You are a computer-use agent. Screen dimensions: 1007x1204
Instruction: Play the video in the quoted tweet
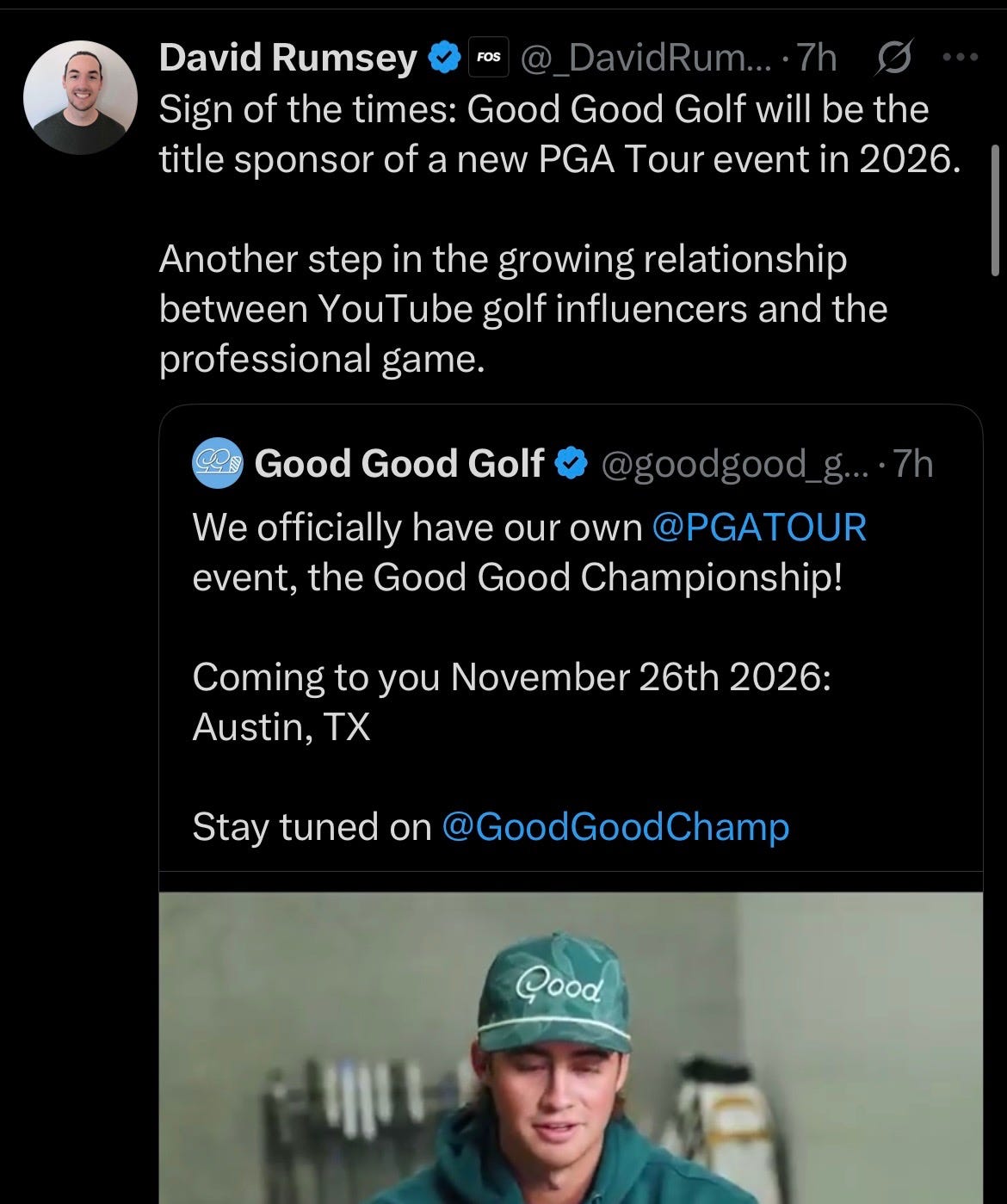point(570,1041)
